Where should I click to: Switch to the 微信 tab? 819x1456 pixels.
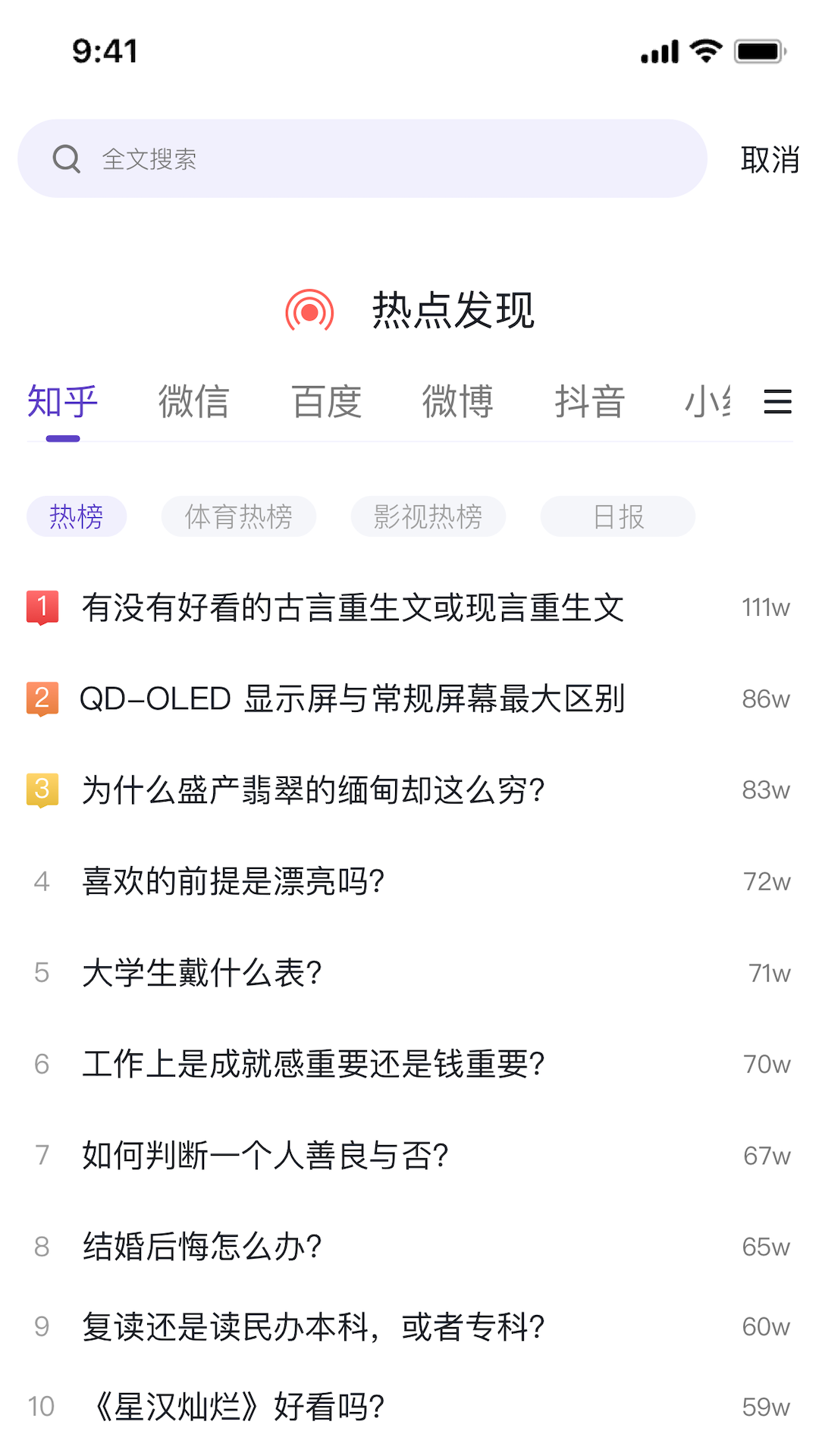coord(194,402)
